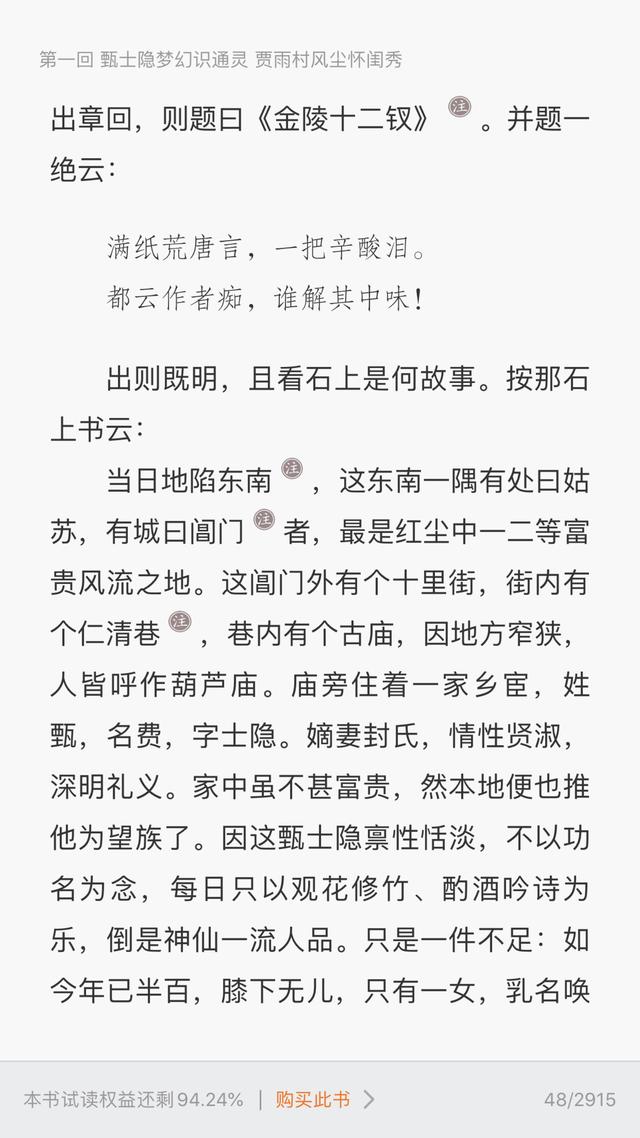This screenshot has height=1138, width=640.
Task: Open the footnote after 《金陵十二钗》
Action: (x=459, y=107)
